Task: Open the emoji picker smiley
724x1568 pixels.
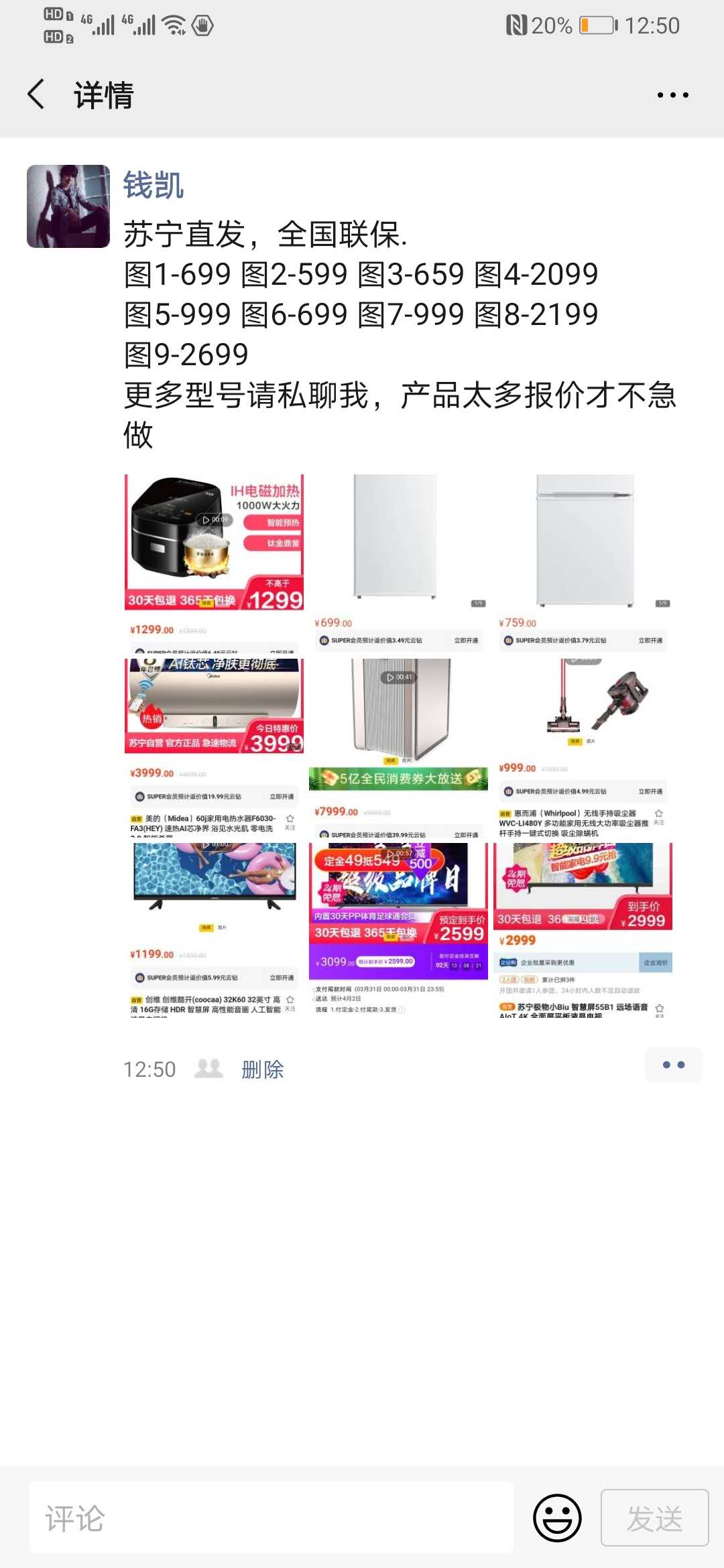Action: pyautogui.click(x=557, y=1518)
